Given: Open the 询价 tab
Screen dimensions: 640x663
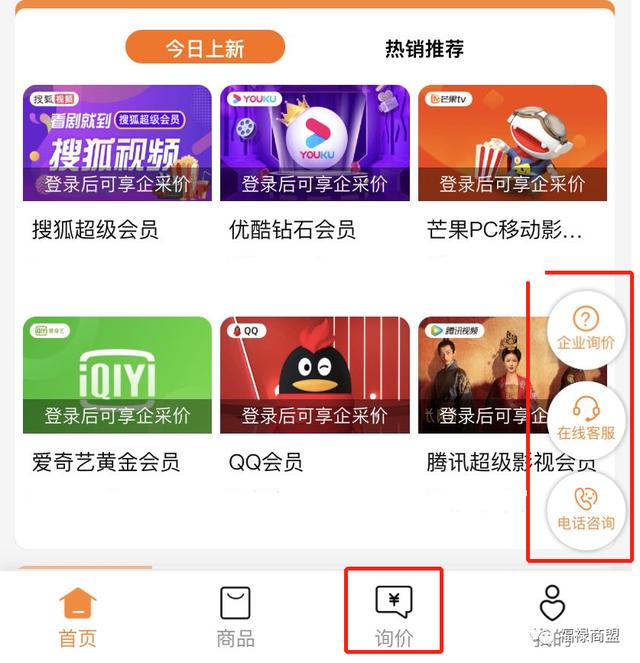Looking at the screenshot, I should coord(393,616).
